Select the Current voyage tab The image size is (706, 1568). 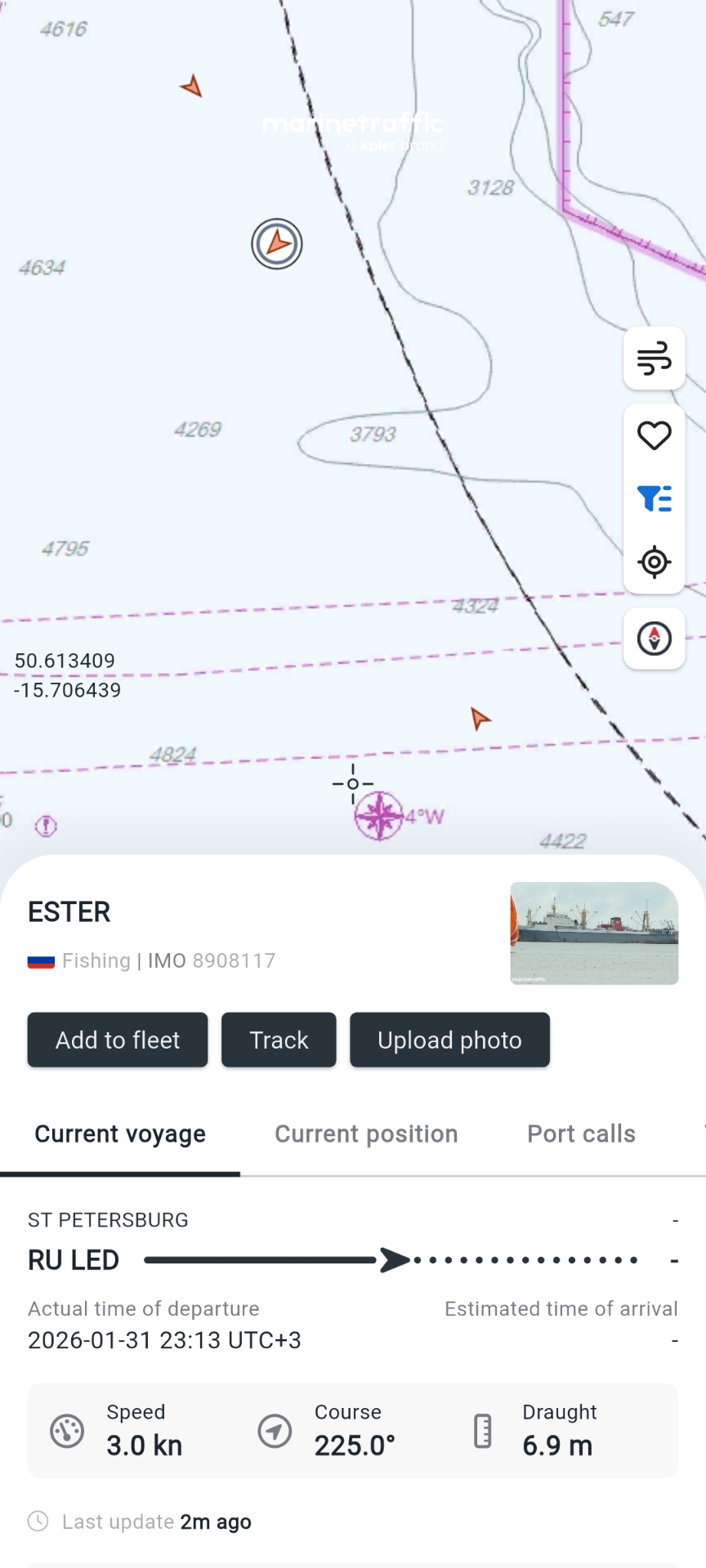(120, 1134)
